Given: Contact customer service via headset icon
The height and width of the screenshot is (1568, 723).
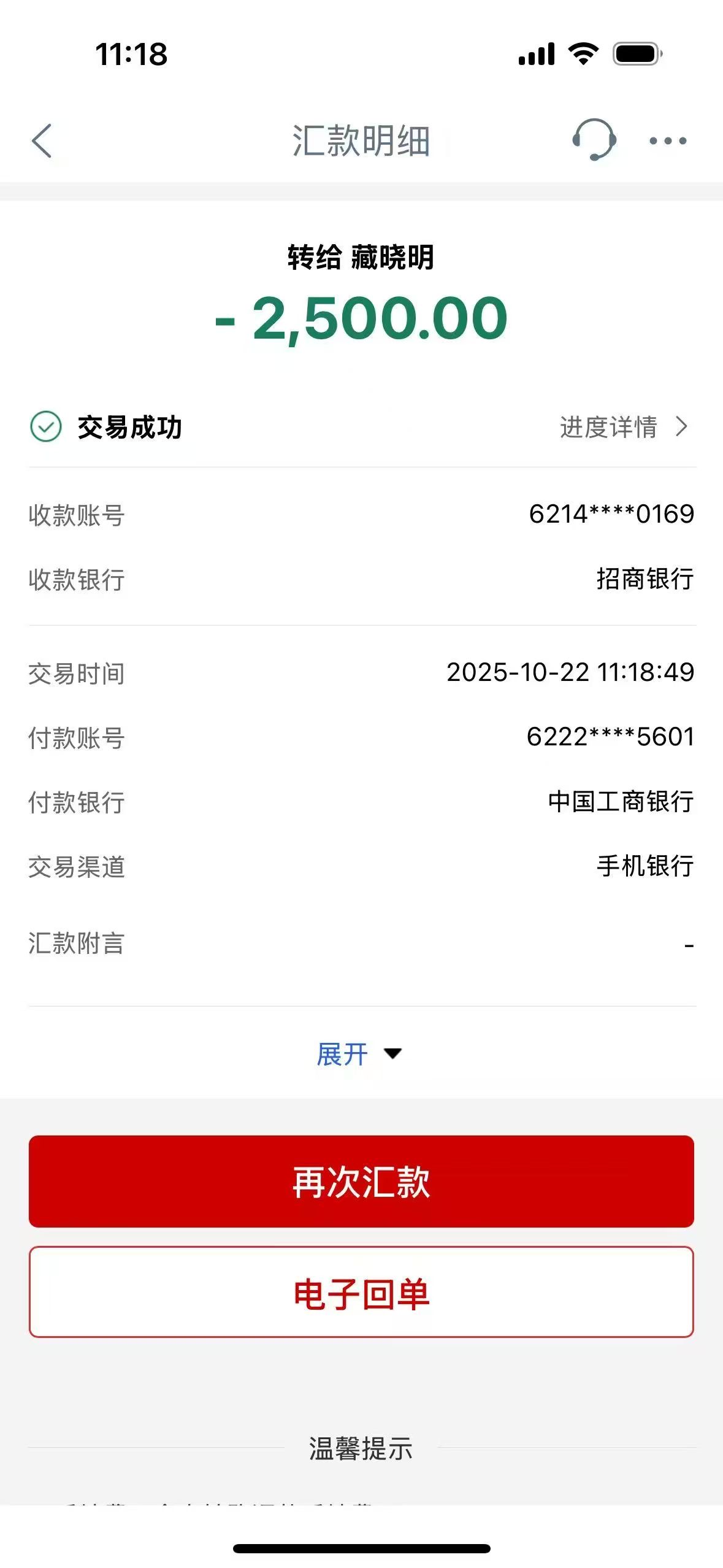Looking at the screenshot, I should click(594, 140).
